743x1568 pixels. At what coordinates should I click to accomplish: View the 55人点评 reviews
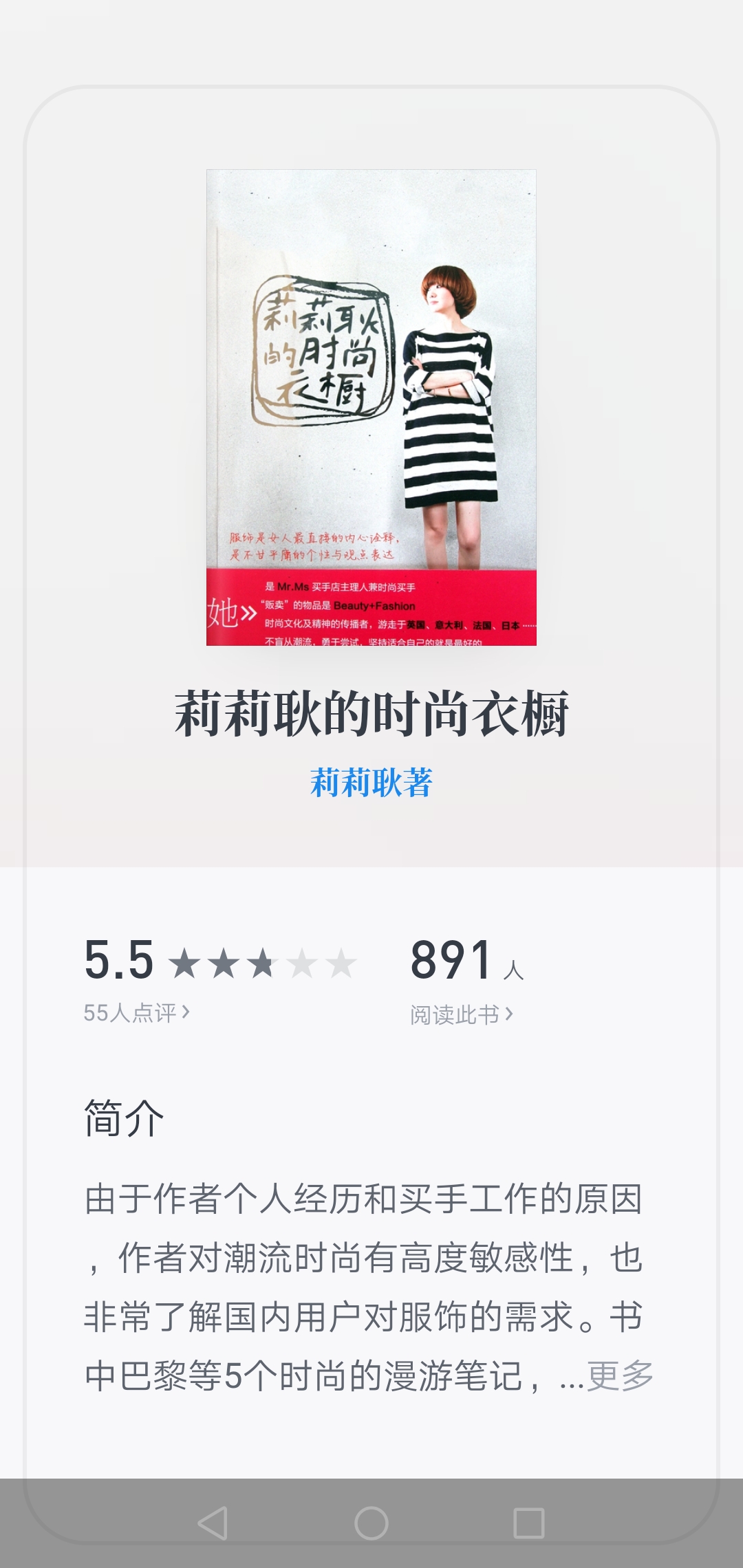(x=136, y=1013)
